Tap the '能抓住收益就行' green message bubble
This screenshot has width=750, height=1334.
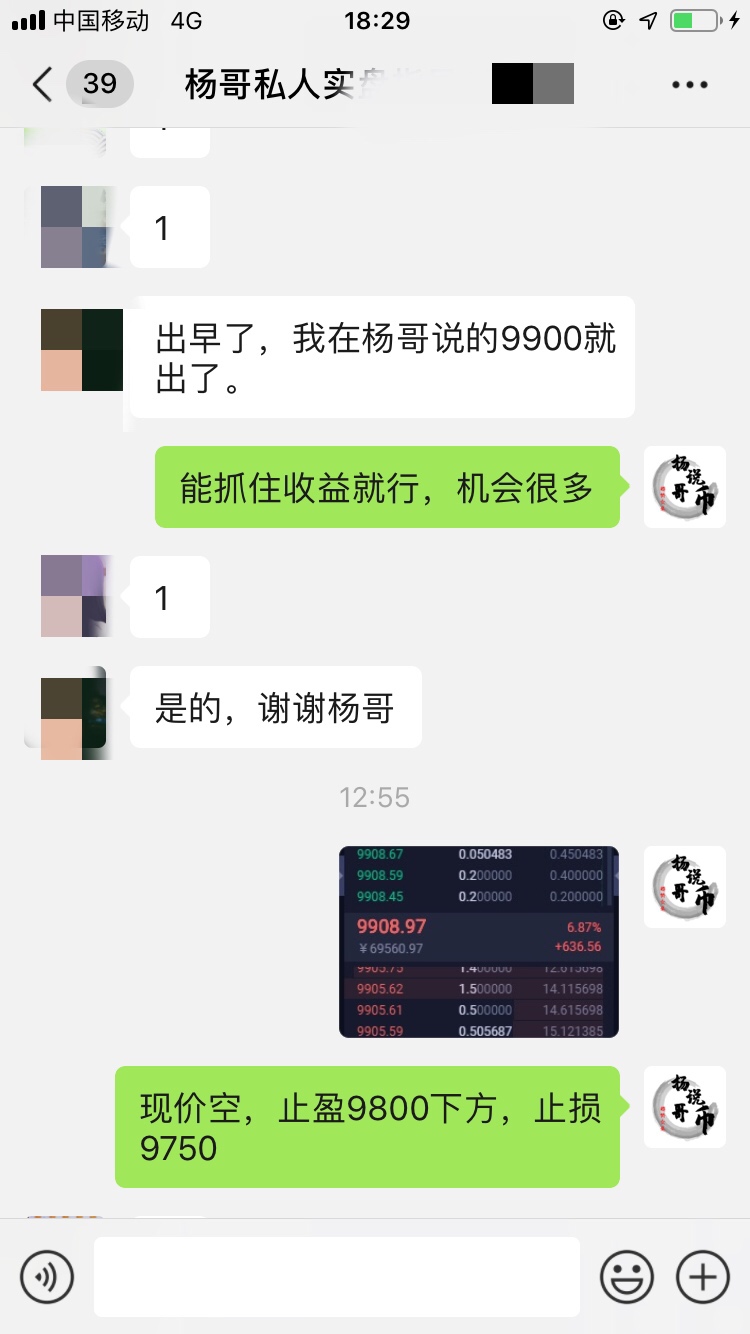click(x=388, y=487)
